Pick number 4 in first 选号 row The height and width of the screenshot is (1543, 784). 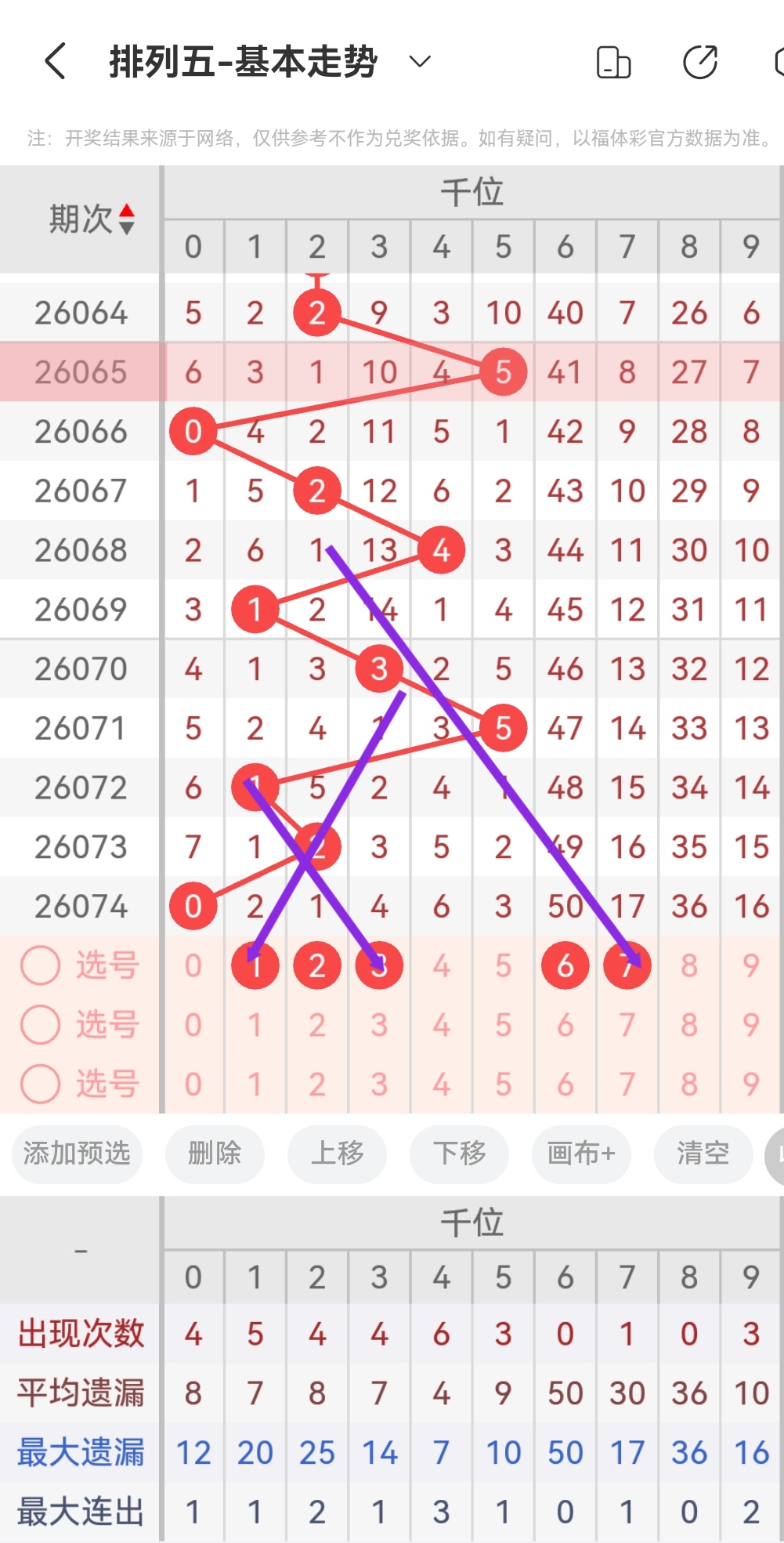coord(441,965)
